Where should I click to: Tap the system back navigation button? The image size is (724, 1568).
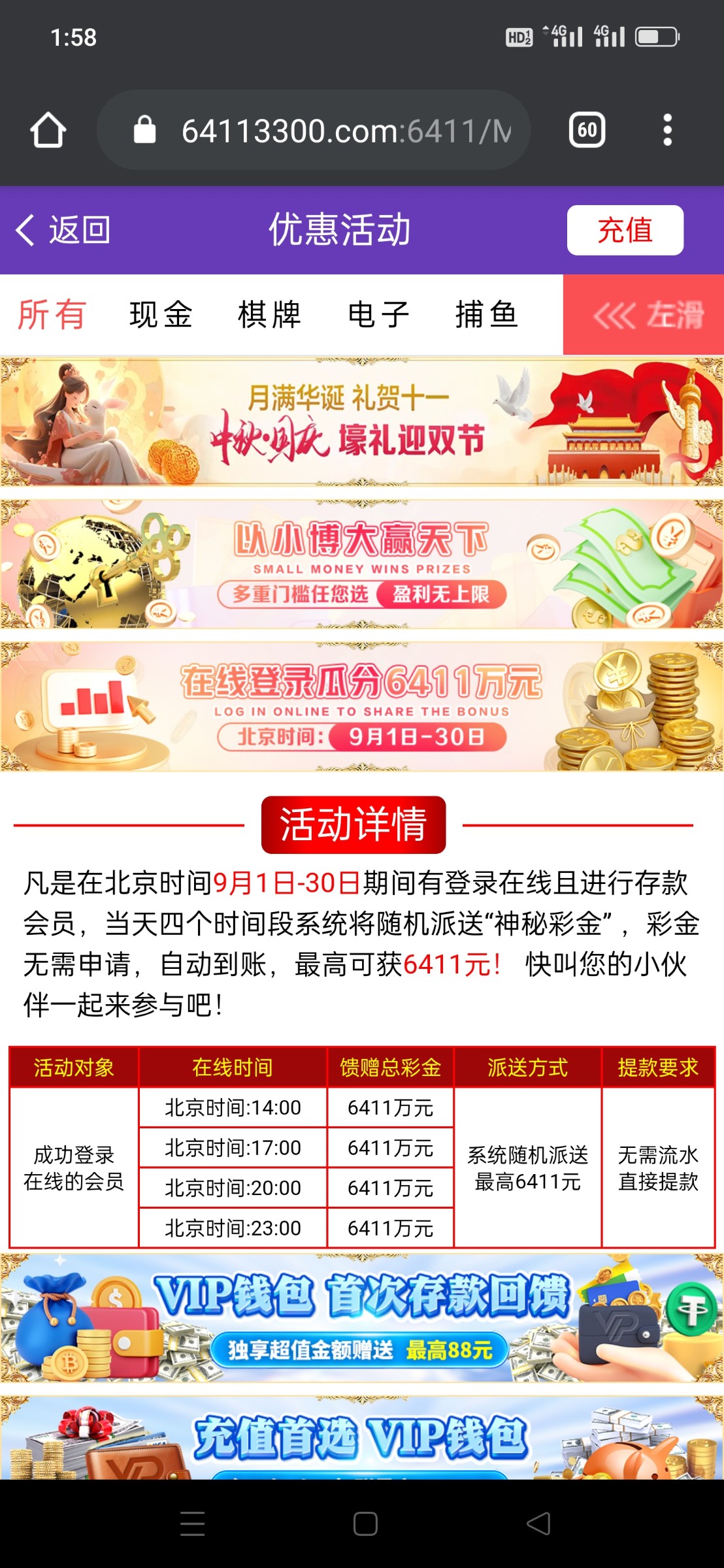538,1524
